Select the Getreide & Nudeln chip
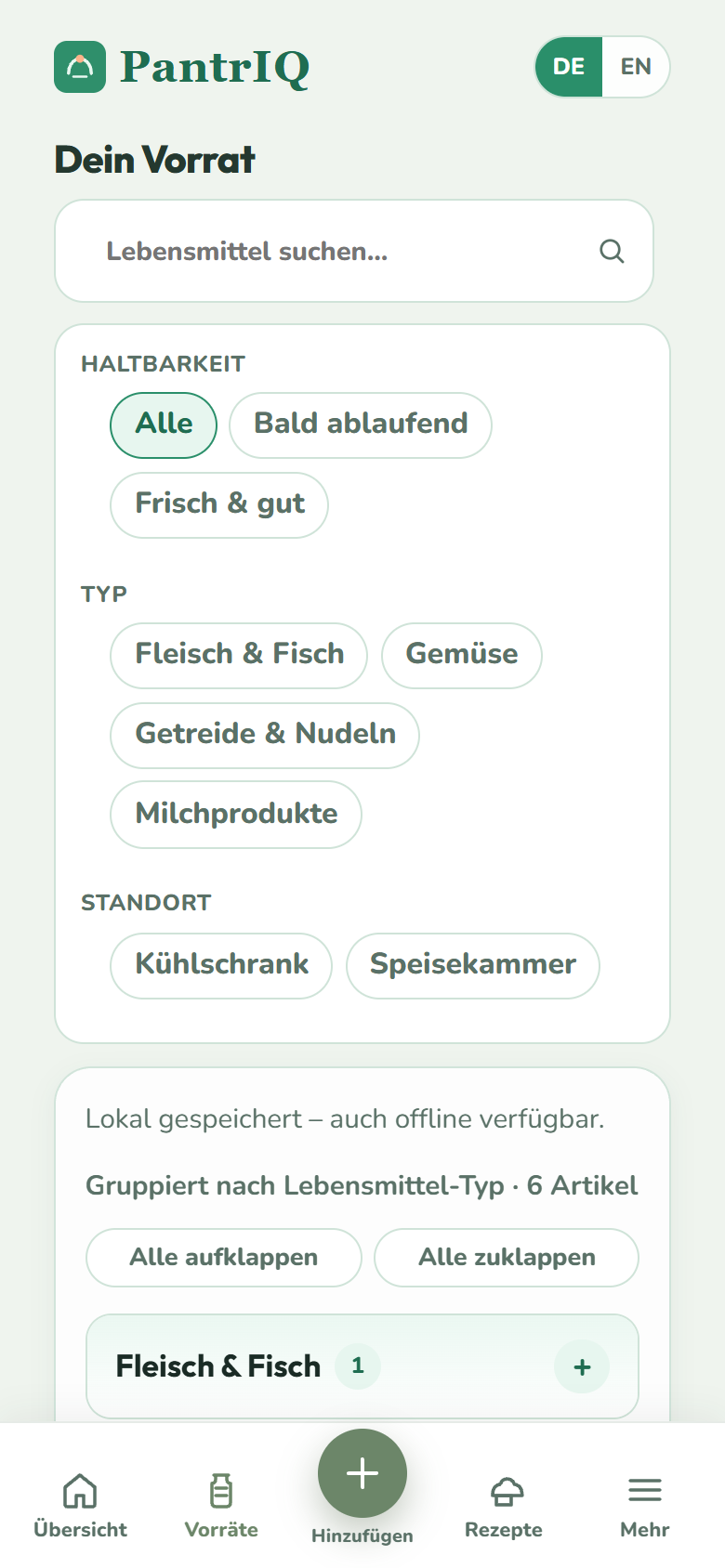Image resolution: width=725 pixels, height=1568 pixels. 265,736
